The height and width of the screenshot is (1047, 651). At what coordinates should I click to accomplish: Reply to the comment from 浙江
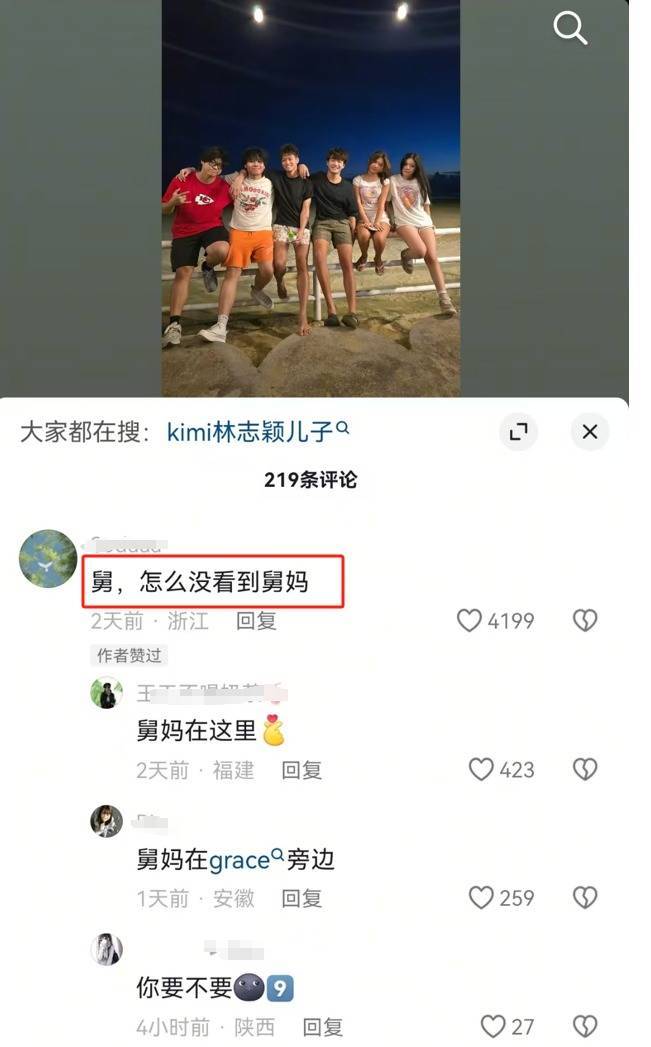click(256, 621)
